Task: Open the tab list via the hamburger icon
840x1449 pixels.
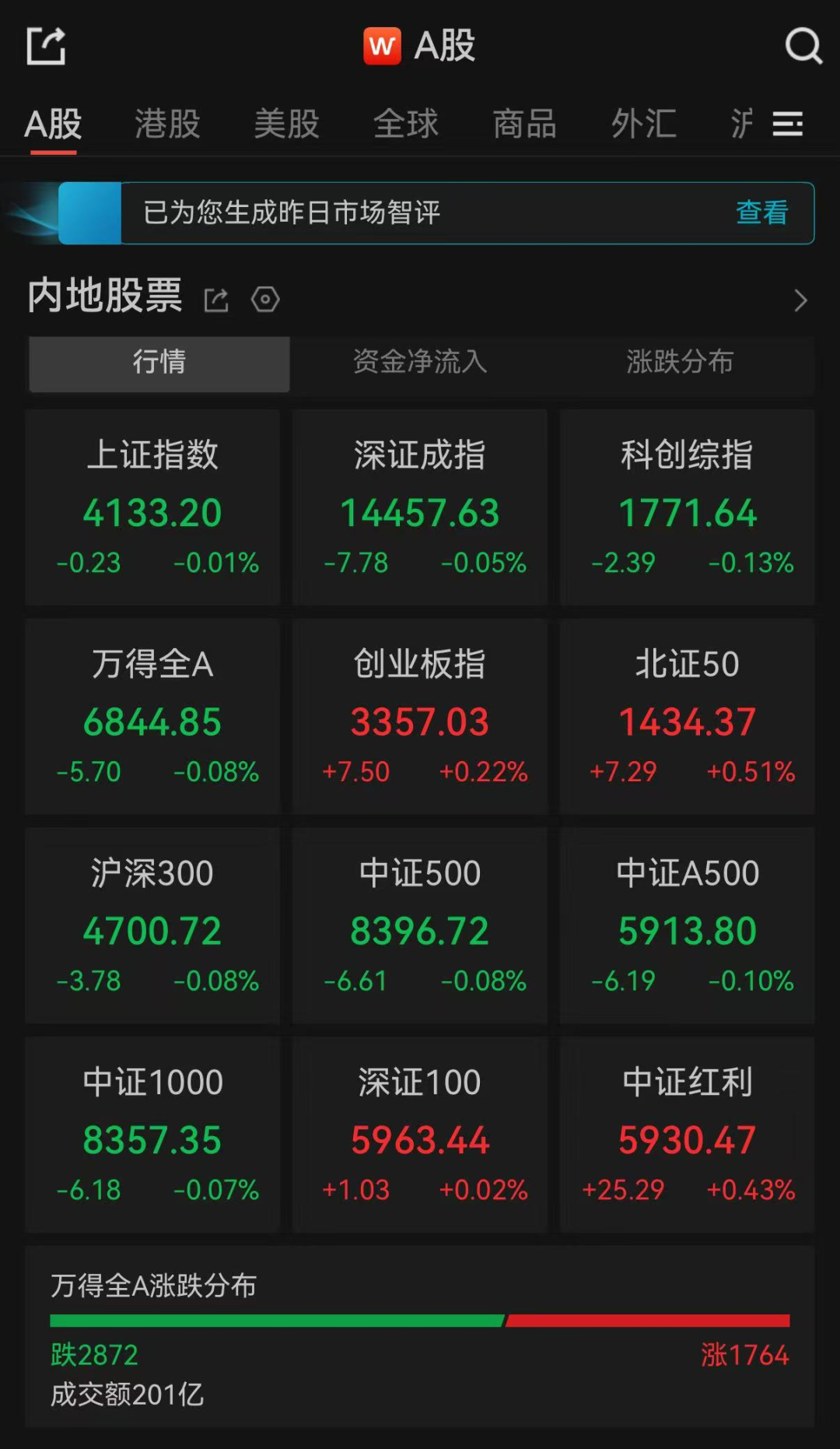Action: [x=788, y=125]
